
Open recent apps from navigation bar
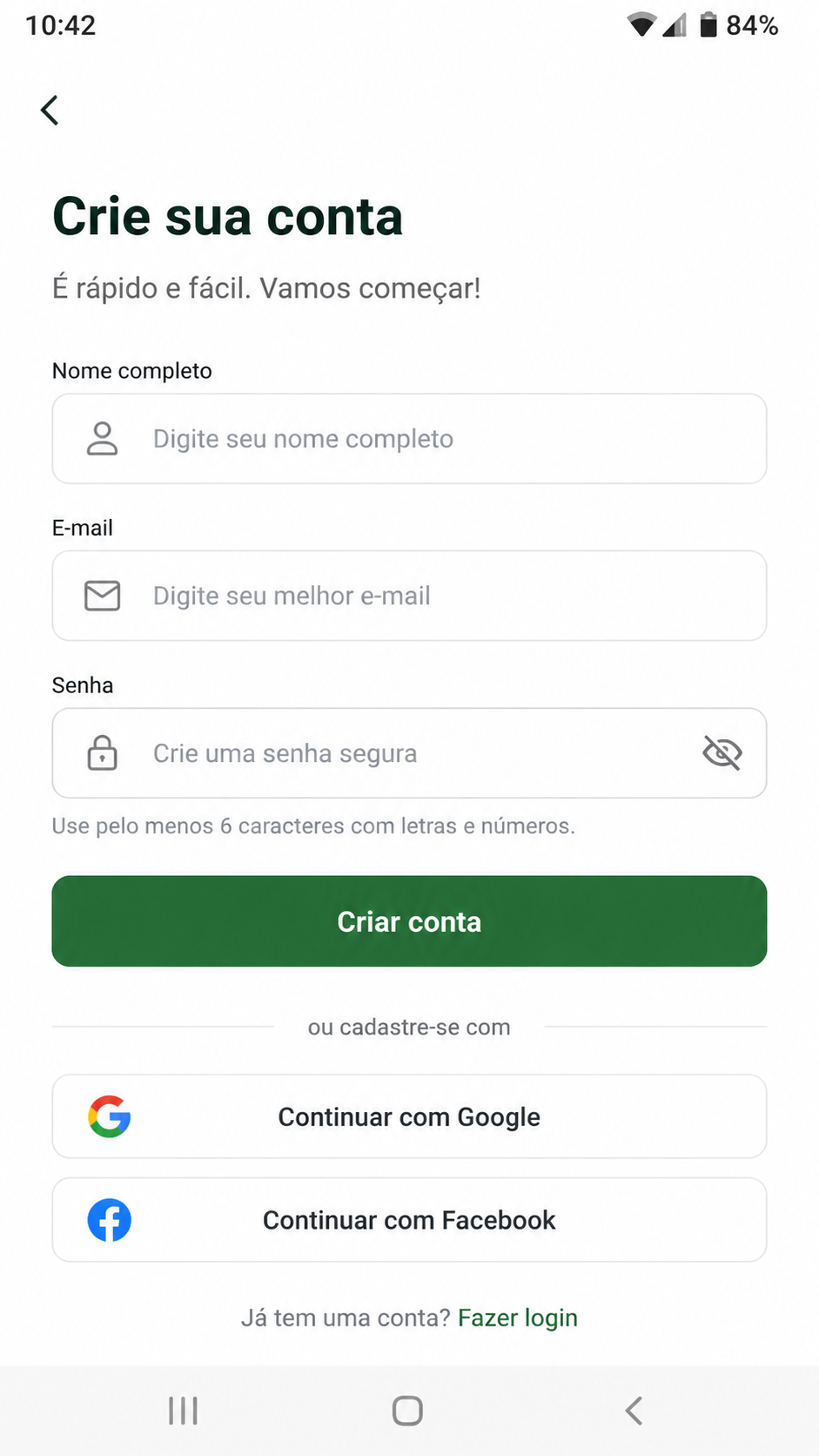click(184, 1411)
